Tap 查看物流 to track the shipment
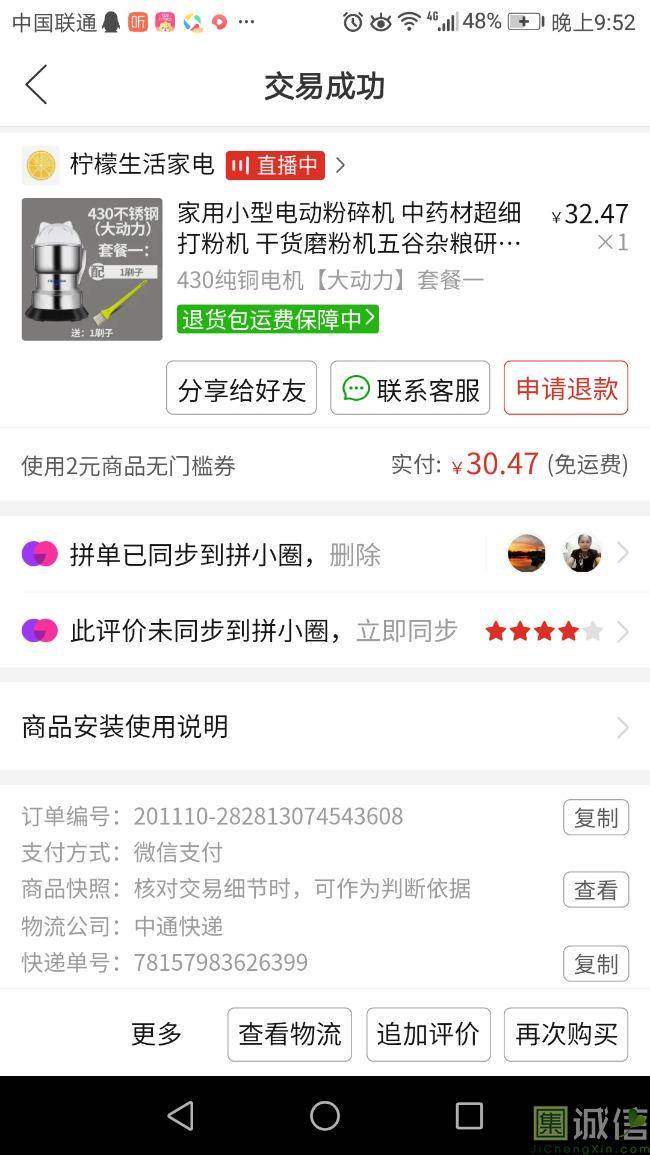 (290, 1034)
